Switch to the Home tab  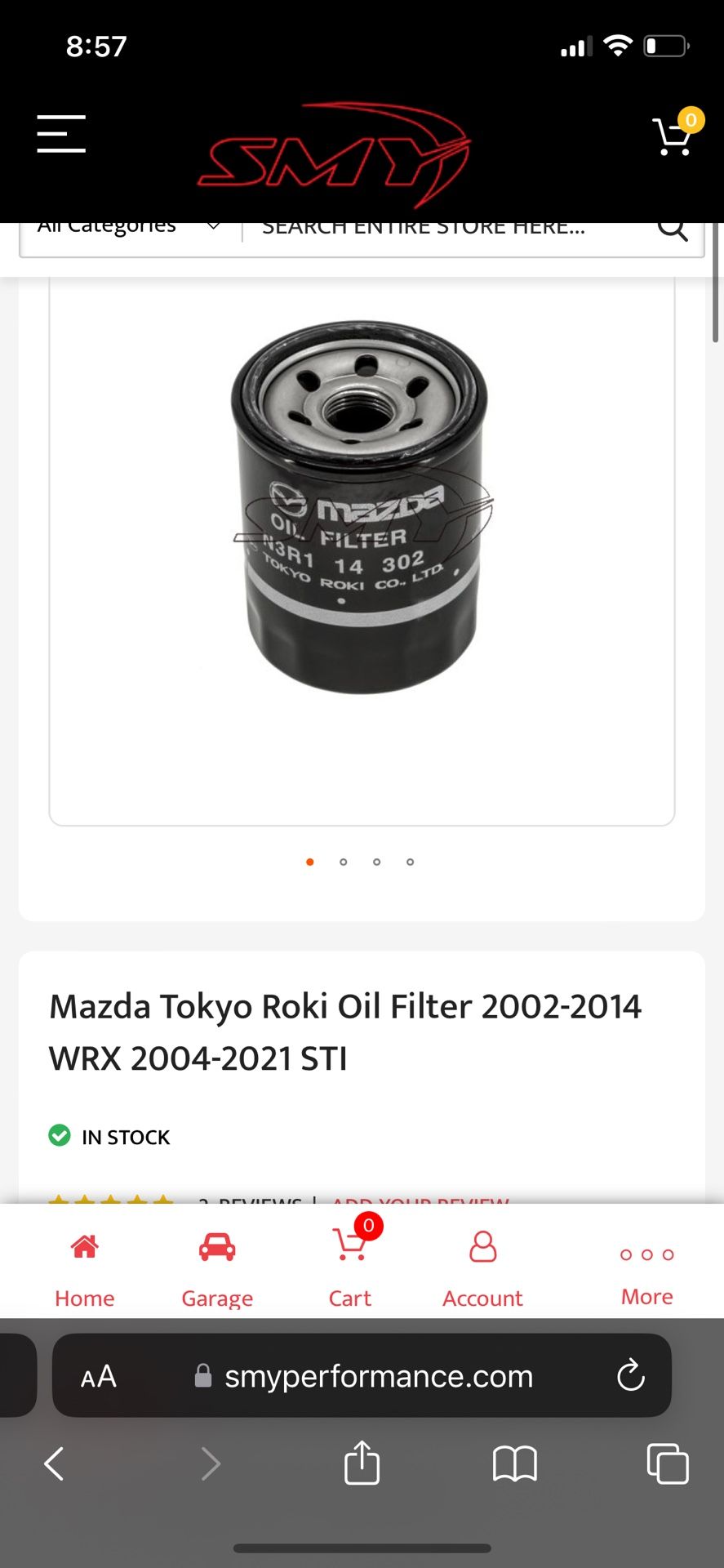pos(84,1248)
